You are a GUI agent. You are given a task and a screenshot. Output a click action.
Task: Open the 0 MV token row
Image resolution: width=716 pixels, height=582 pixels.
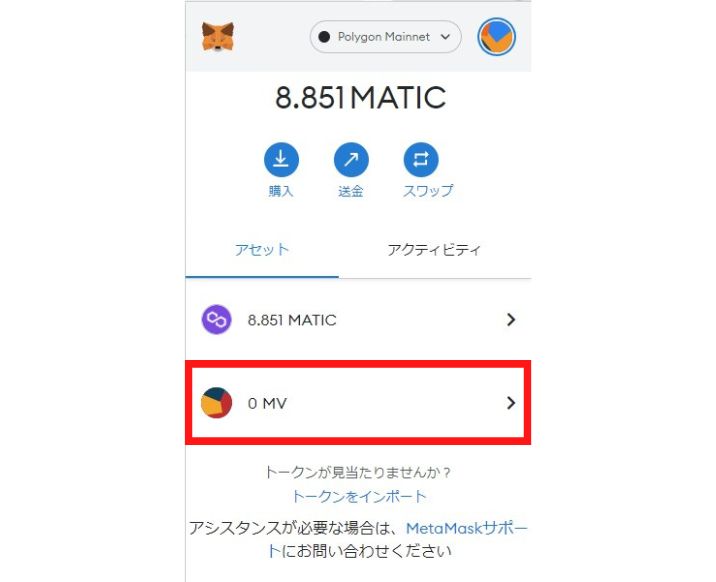[x=358, y=403]
